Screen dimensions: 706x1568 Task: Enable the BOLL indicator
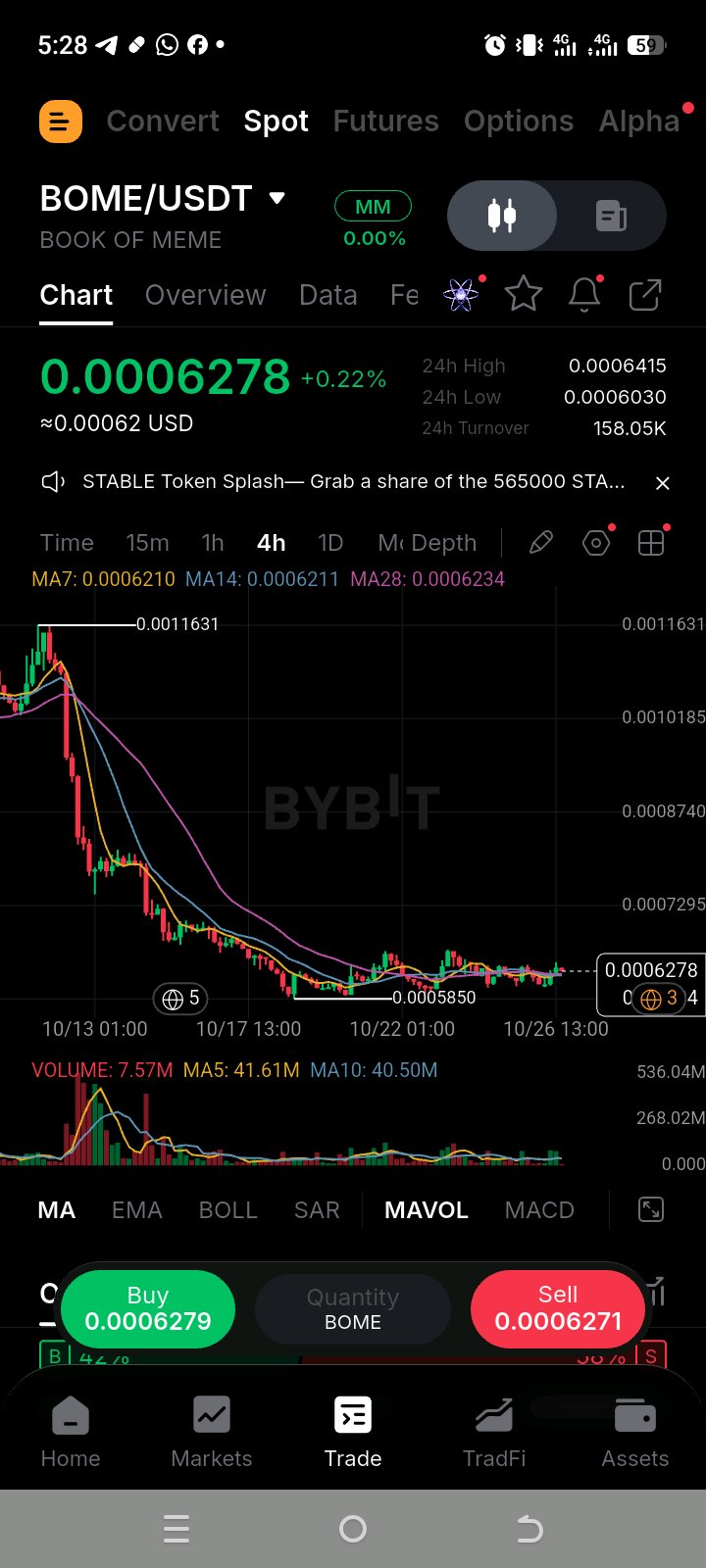pos(227,1210)
